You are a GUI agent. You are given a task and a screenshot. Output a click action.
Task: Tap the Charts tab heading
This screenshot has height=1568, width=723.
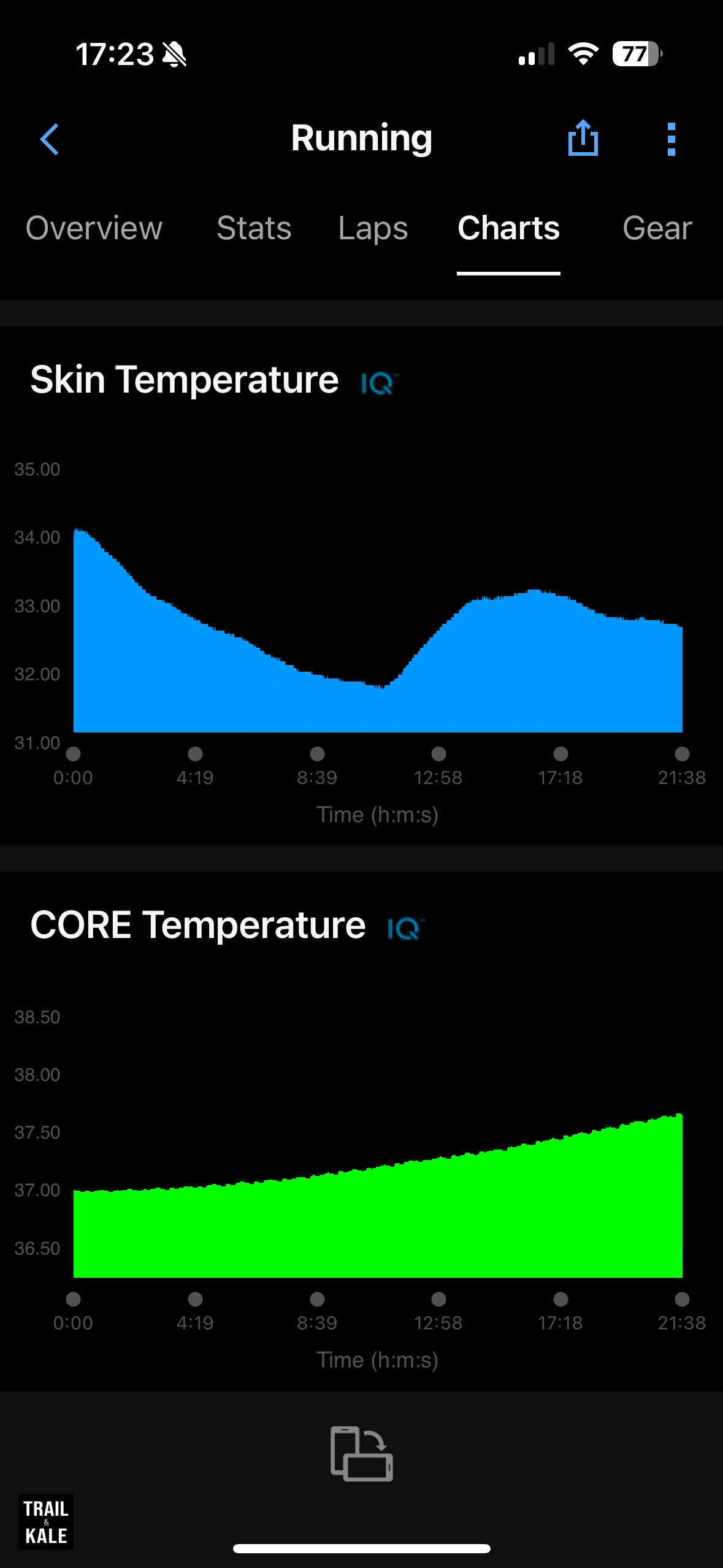click(508, 228)
